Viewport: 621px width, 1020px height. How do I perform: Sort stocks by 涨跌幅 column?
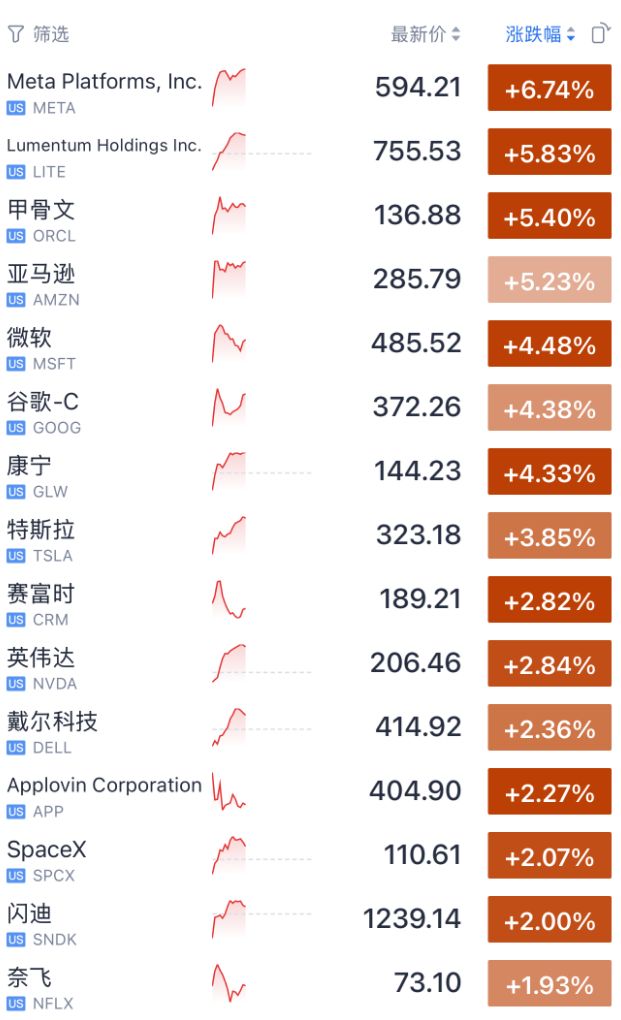point(540,34)
